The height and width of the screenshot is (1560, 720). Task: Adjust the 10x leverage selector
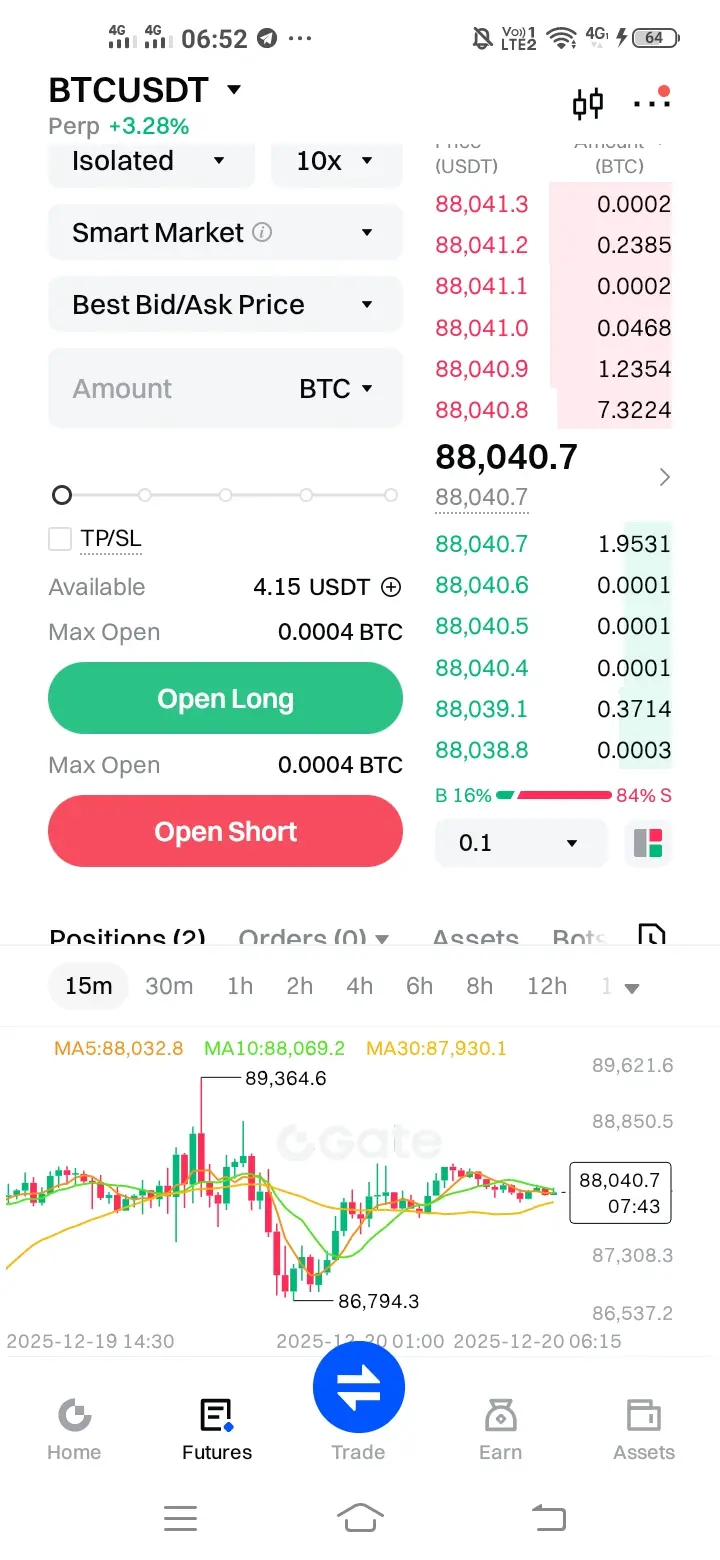click(336, 161)
